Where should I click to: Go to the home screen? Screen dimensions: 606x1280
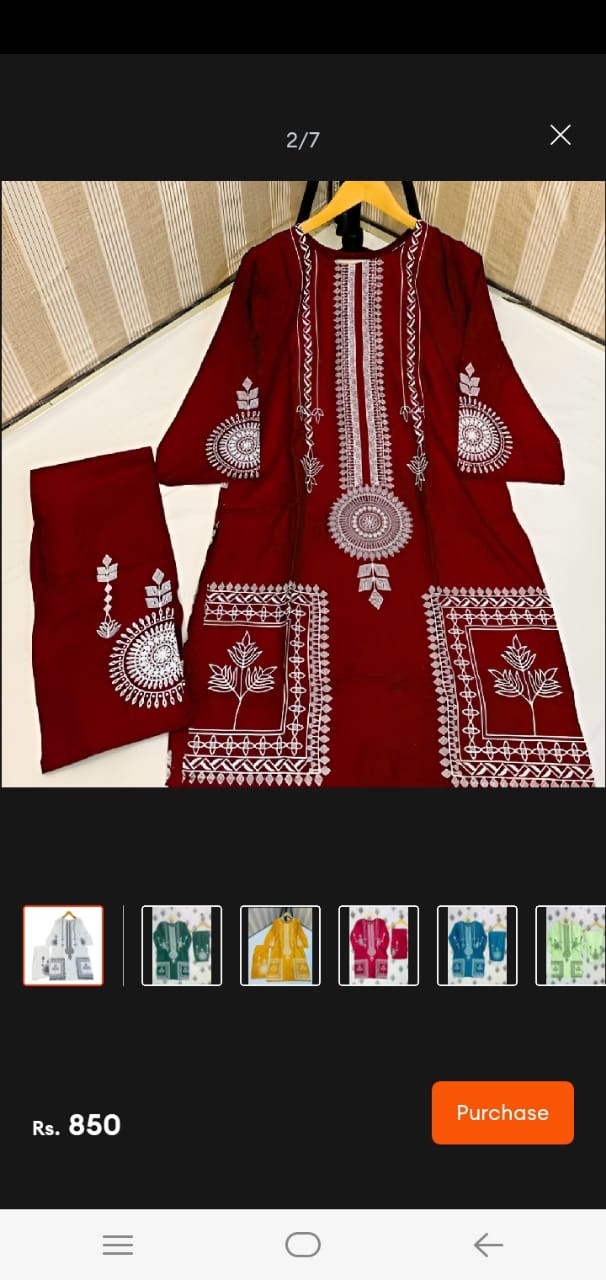303,1244
